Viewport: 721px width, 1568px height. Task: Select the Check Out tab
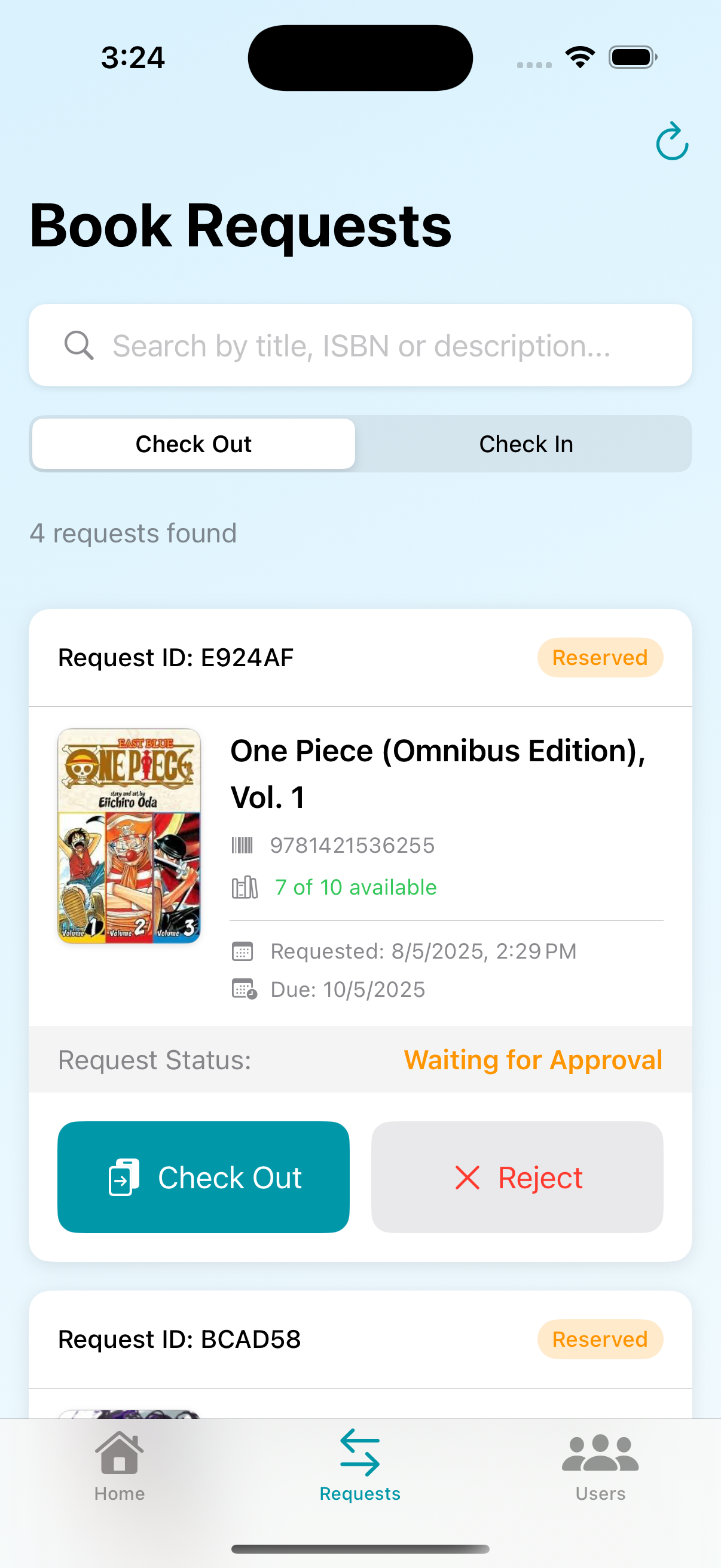(x=193, y=444)
